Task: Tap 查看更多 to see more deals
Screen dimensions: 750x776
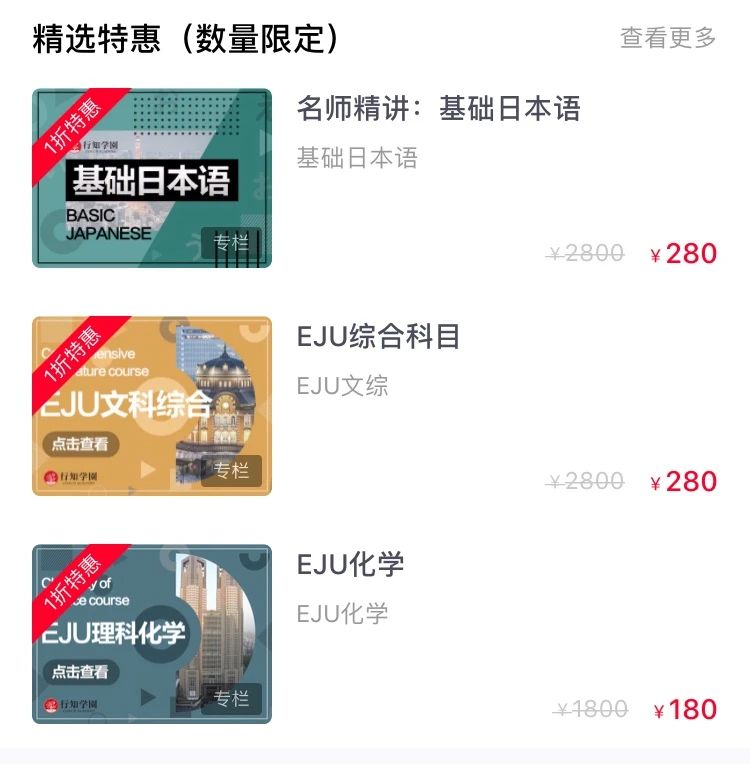Action: pos(668,38)
